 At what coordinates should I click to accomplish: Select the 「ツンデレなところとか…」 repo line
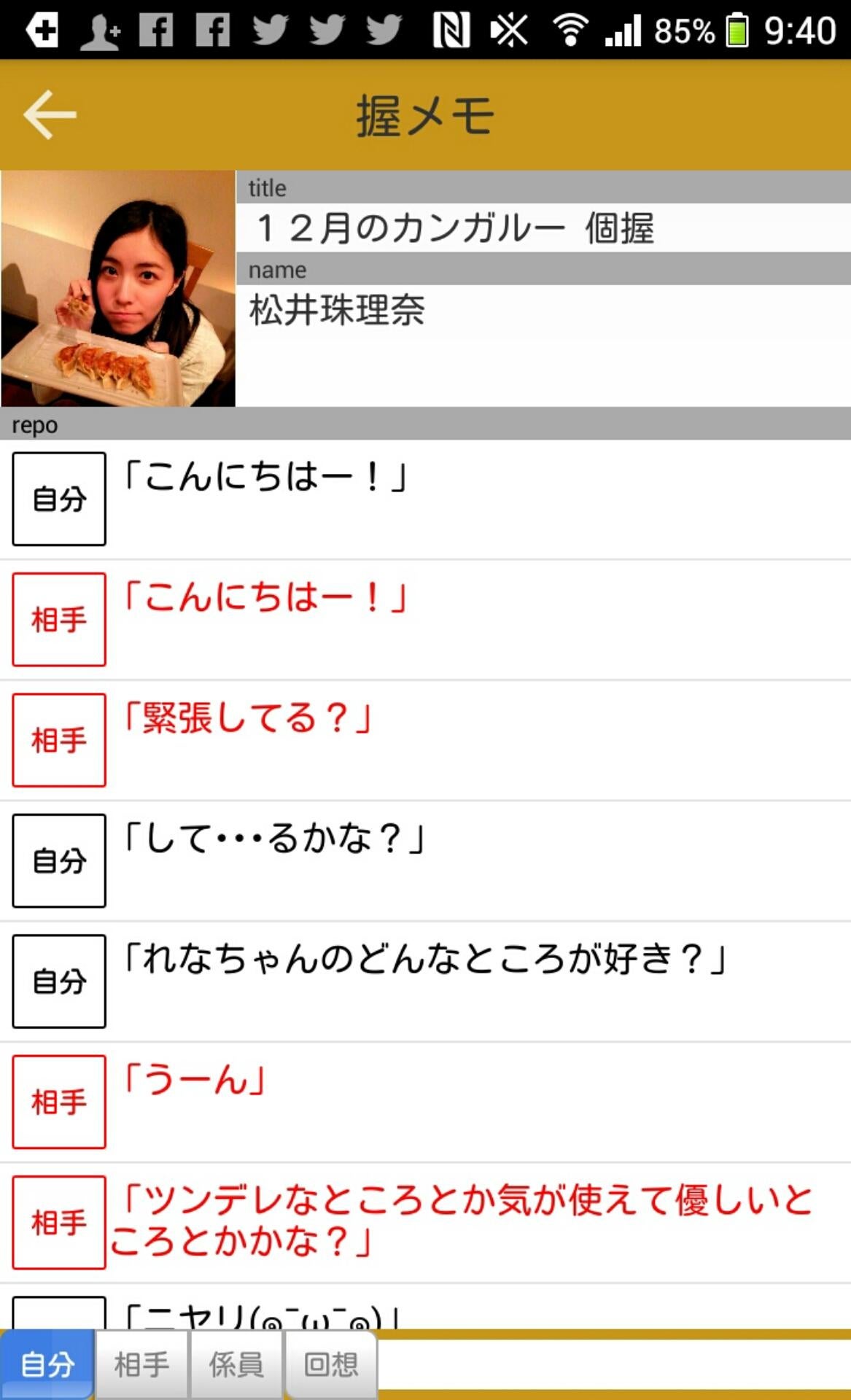coord(467,1221)
